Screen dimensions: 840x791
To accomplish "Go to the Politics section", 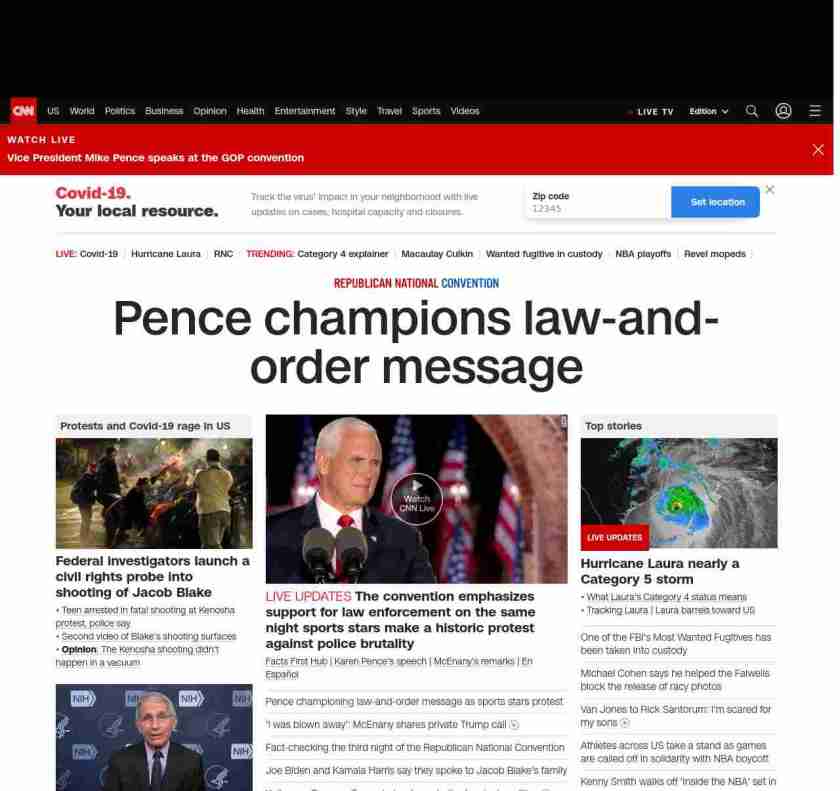I will pyautogui.click(x=120, y=111).
